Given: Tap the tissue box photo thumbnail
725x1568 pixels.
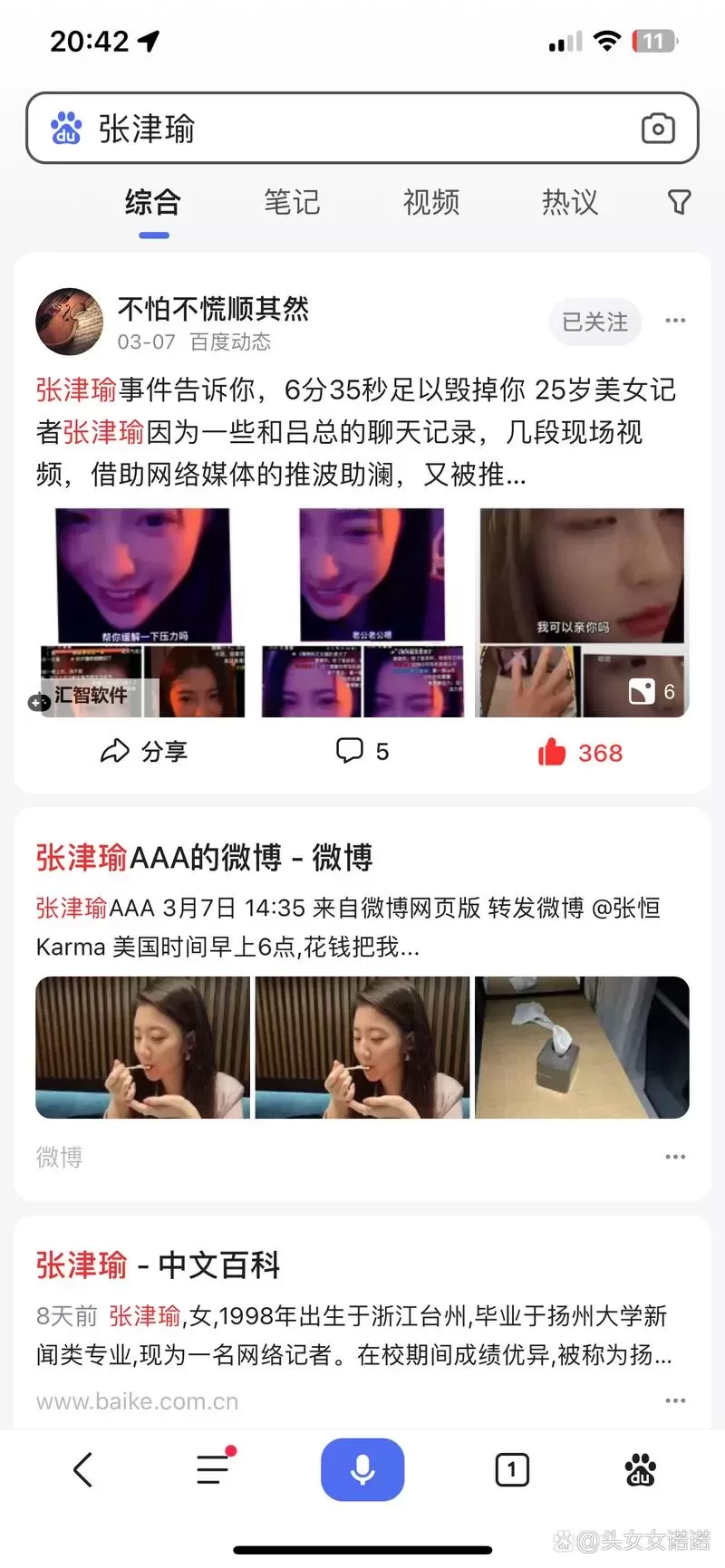Looking at the screenshot, I should pyautogui.click(x=581, y=1047).
